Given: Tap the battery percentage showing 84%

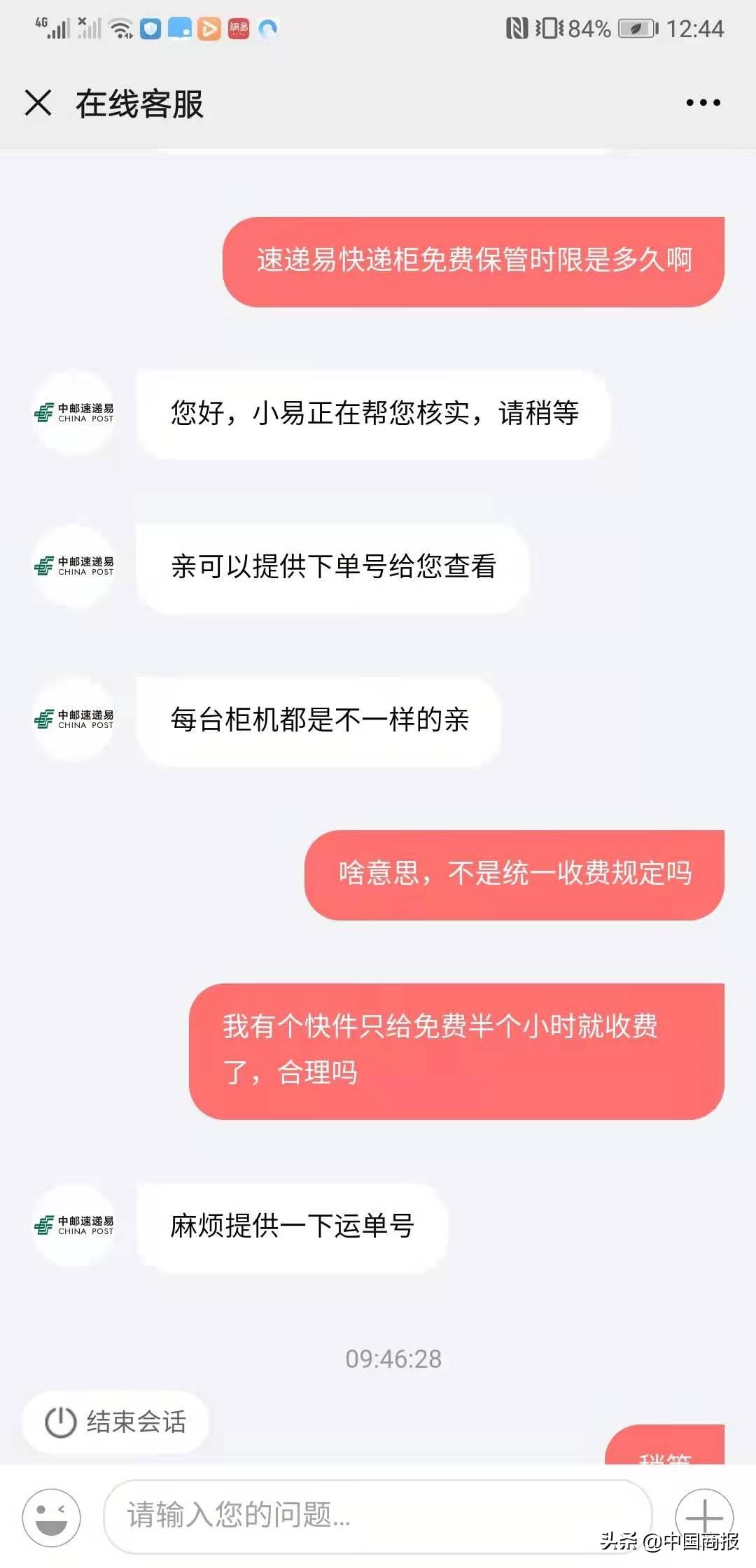Looking at the screenshot, I should pyautogui.click(x=588, y=28).
